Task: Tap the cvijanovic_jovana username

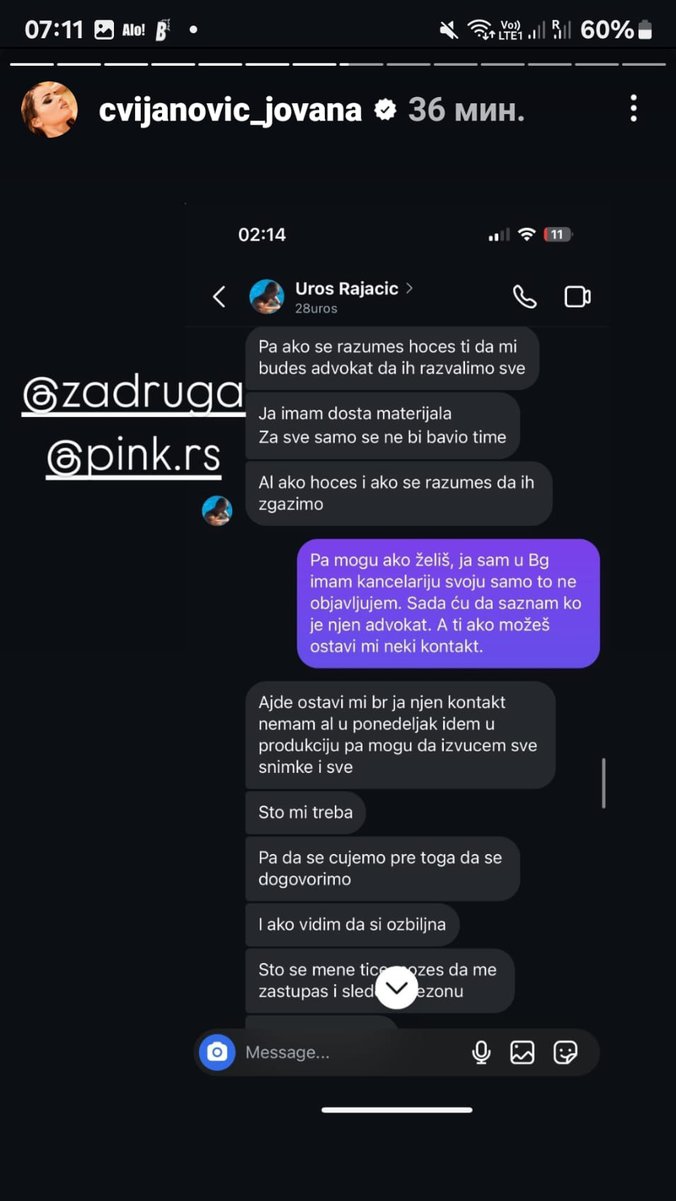Action: click(230, 109)
